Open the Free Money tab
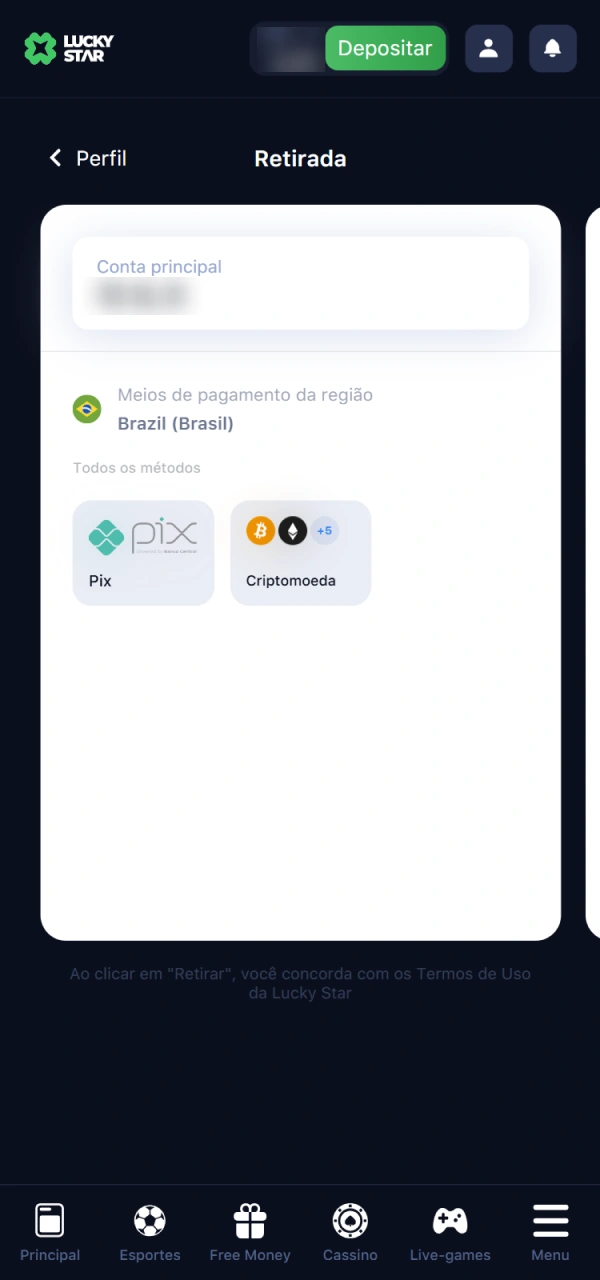 pyautogui.click(x=250, y=1233)
